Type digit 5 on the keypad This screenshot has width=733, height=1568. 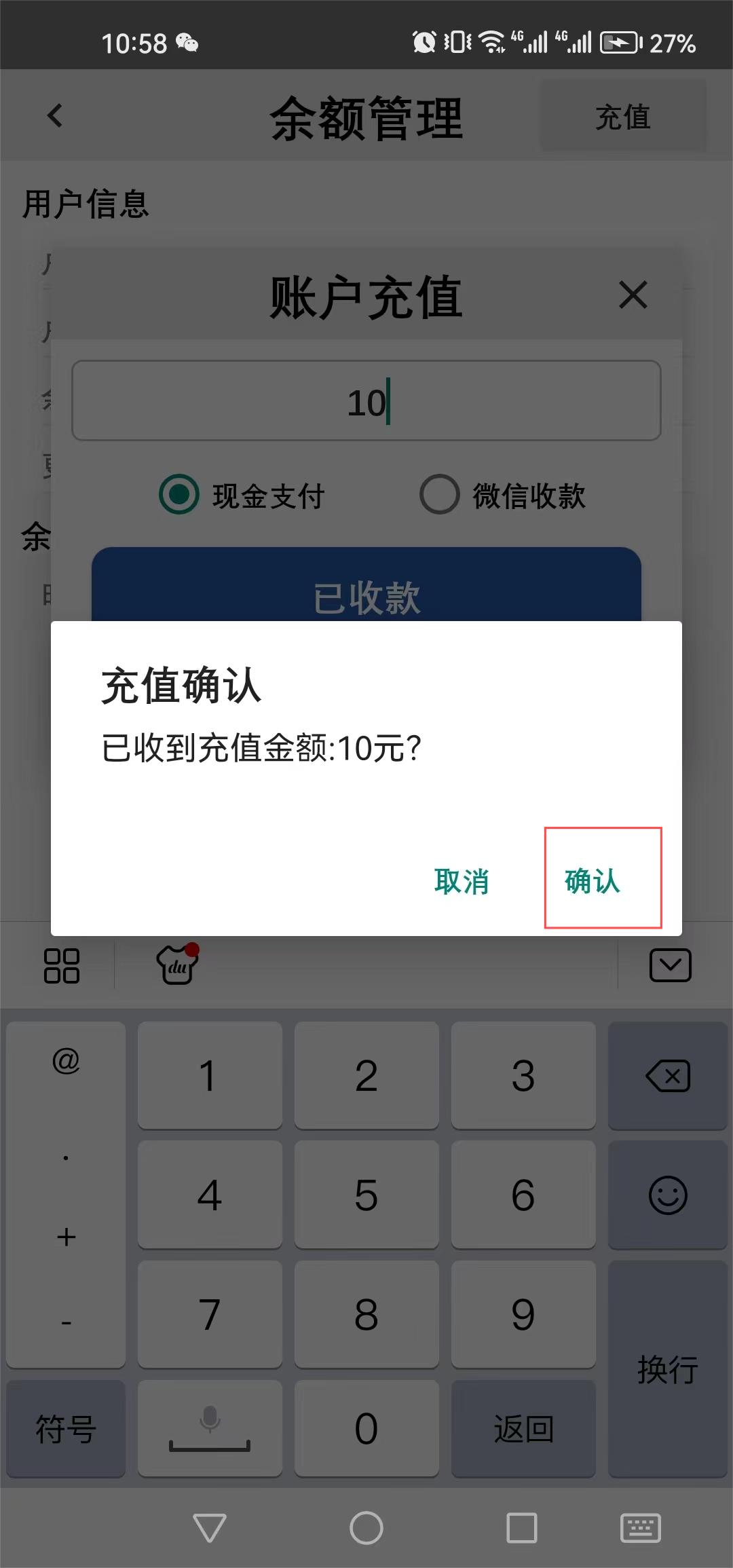[366, 1195]
